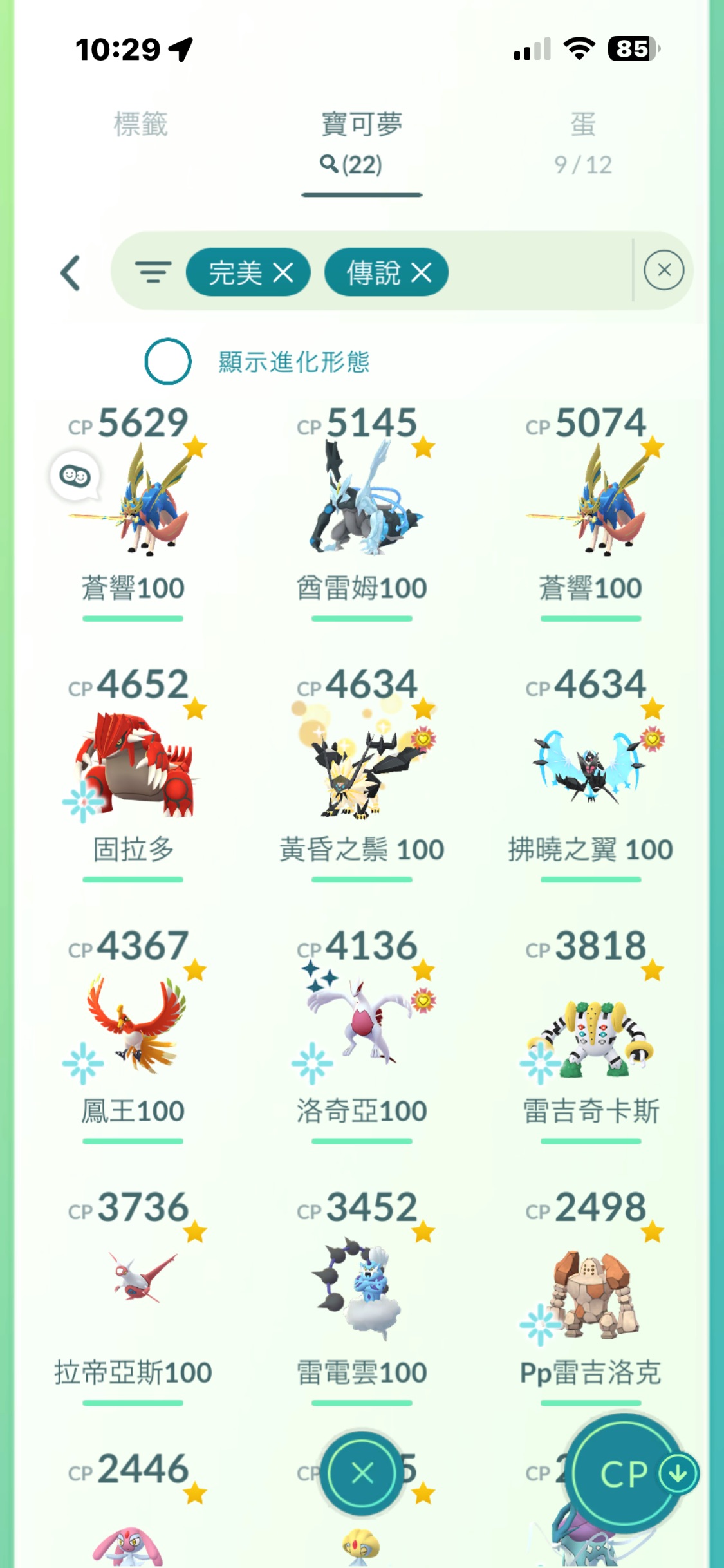Go back with the left arrow
724x1568 pixels.
pos(71,273)
